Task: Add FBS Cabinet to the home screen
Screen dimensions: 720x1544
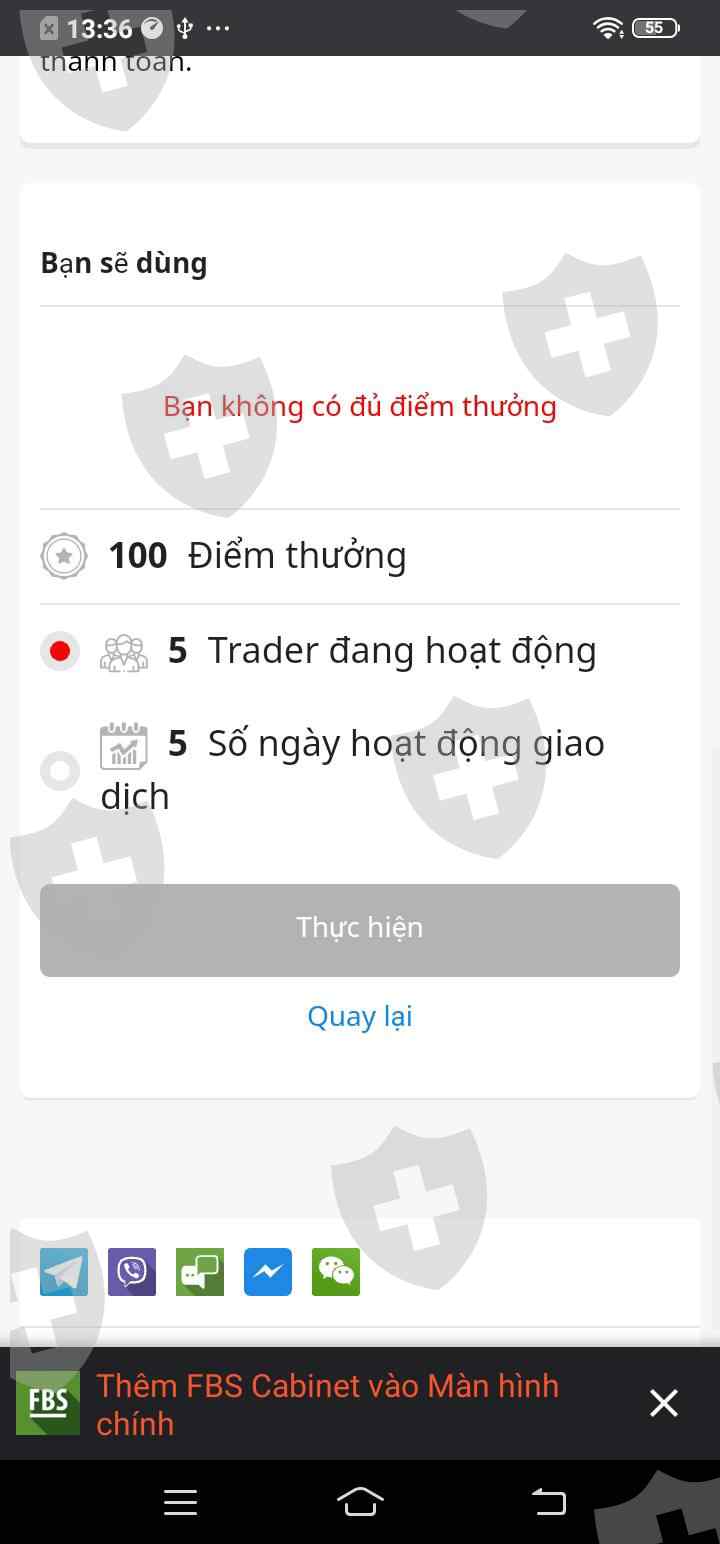Action: (x=327, y=1404)
